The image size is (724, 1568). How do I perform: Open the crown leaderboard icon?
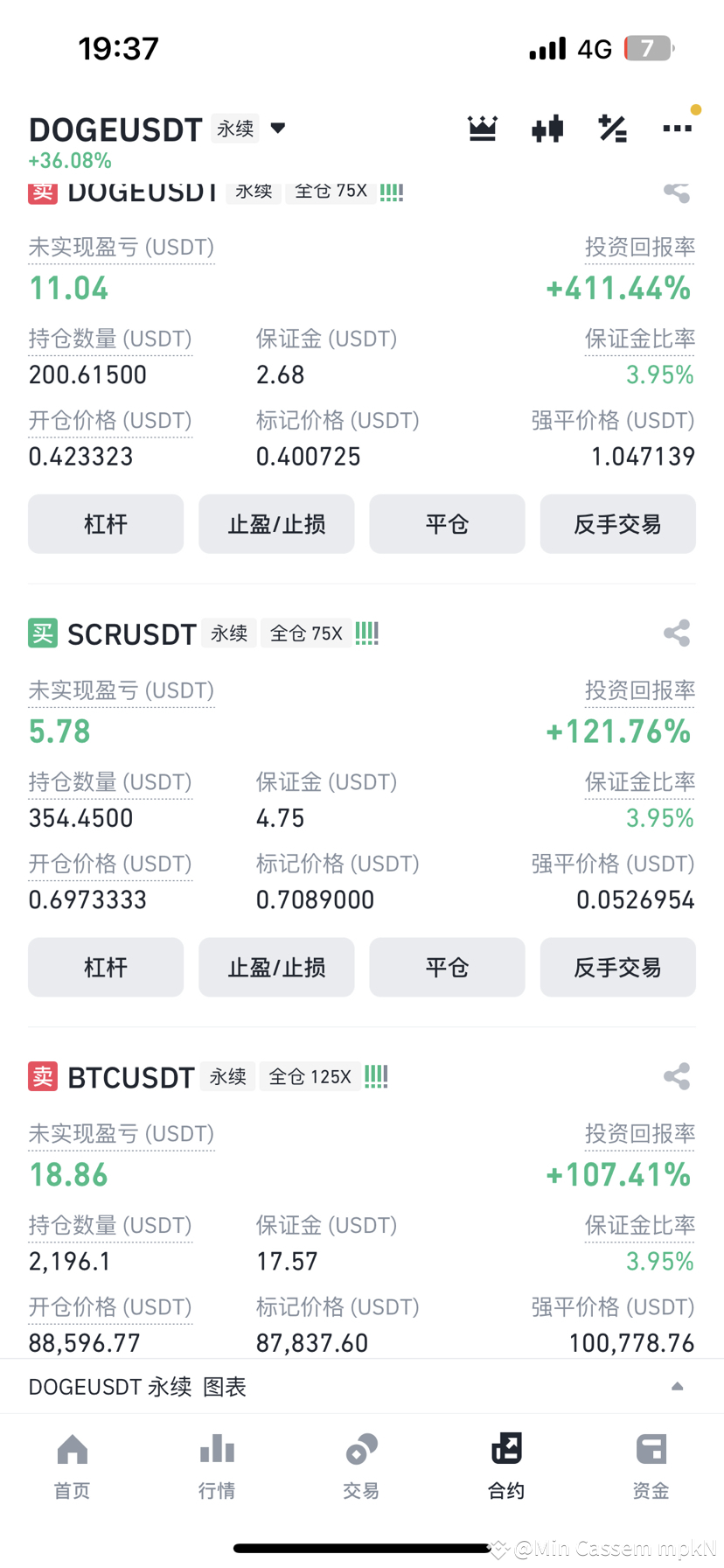click(x=483, y=129)
